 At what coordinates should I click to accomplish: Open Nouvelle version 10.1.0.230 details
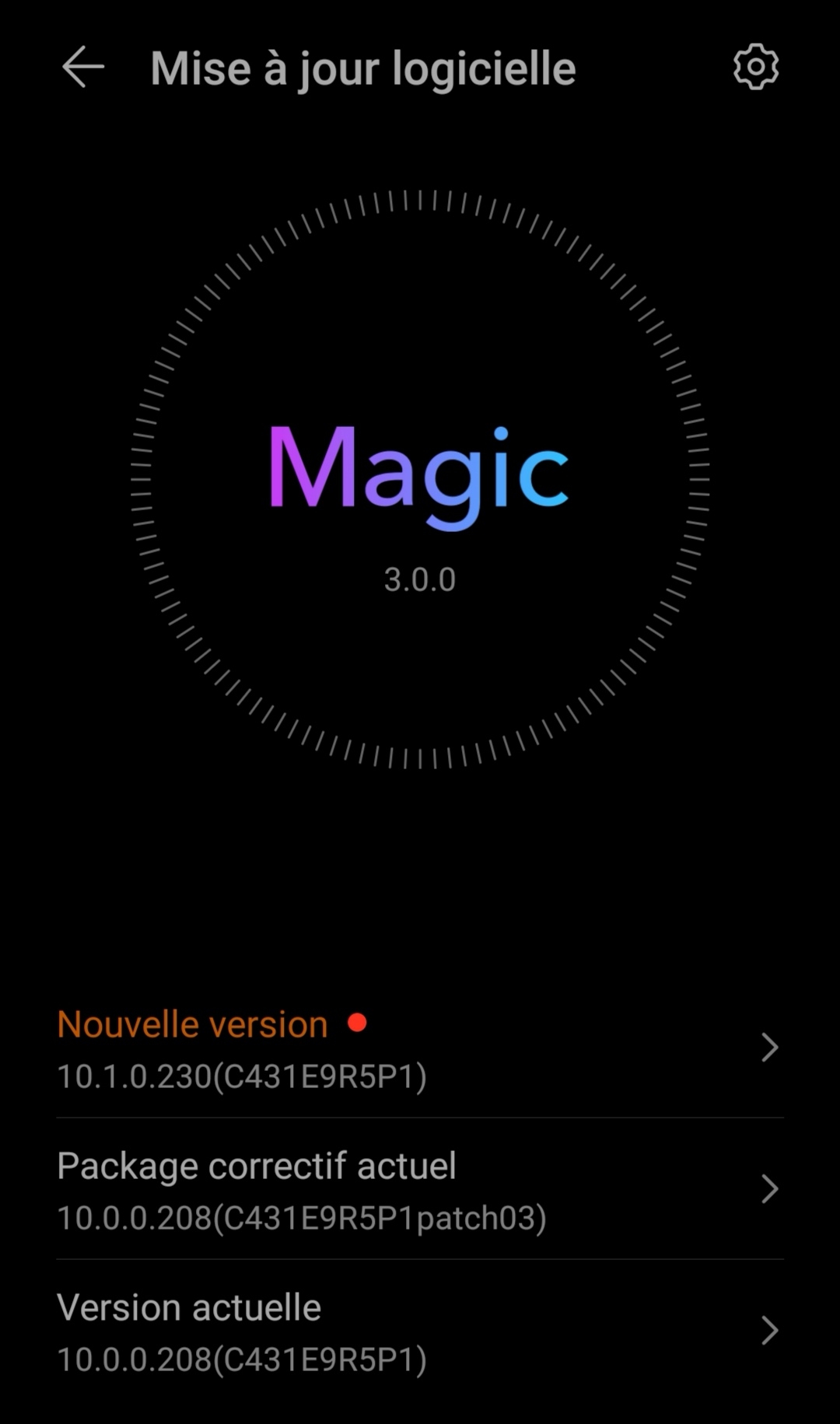coord(420,1048)
